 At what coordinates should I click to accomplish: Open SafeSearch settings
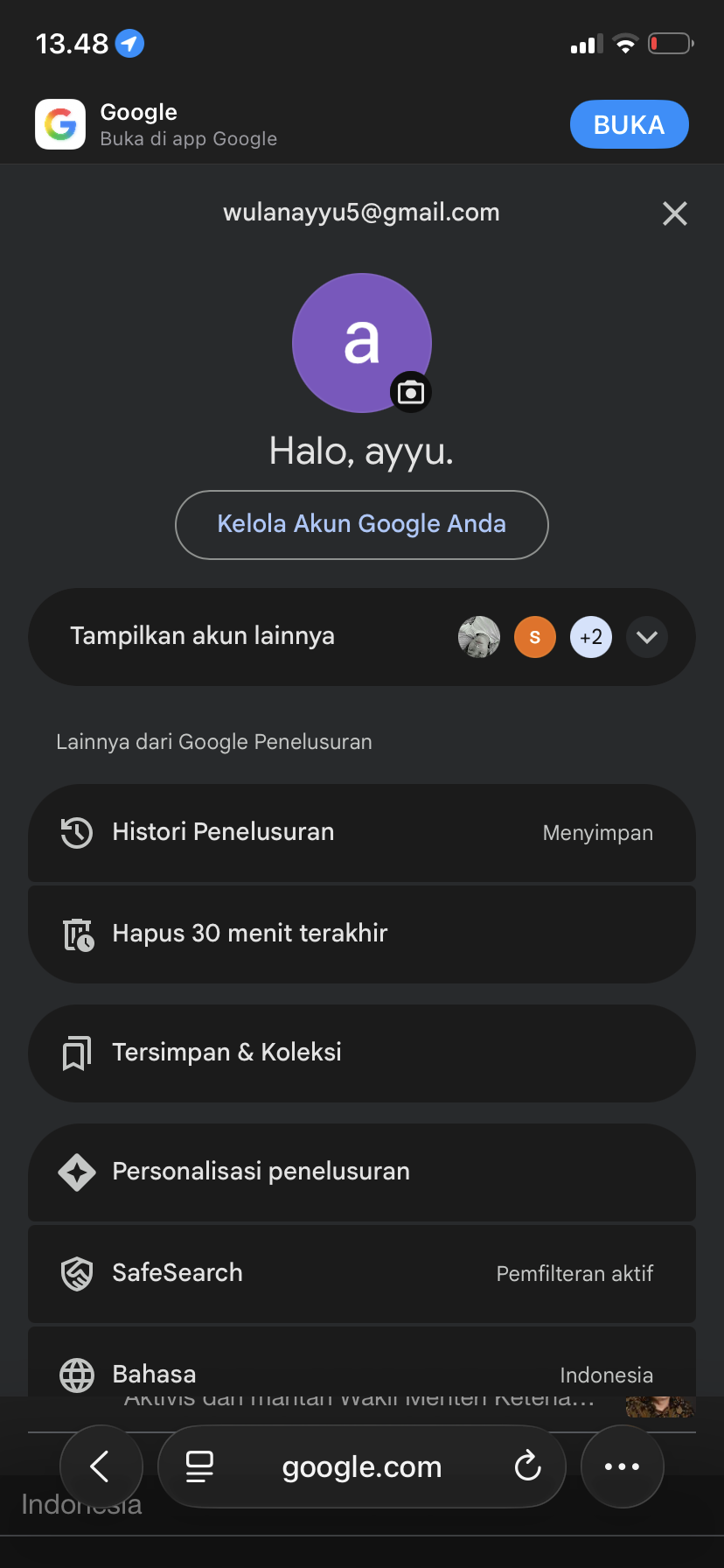tap(361, 1273)
